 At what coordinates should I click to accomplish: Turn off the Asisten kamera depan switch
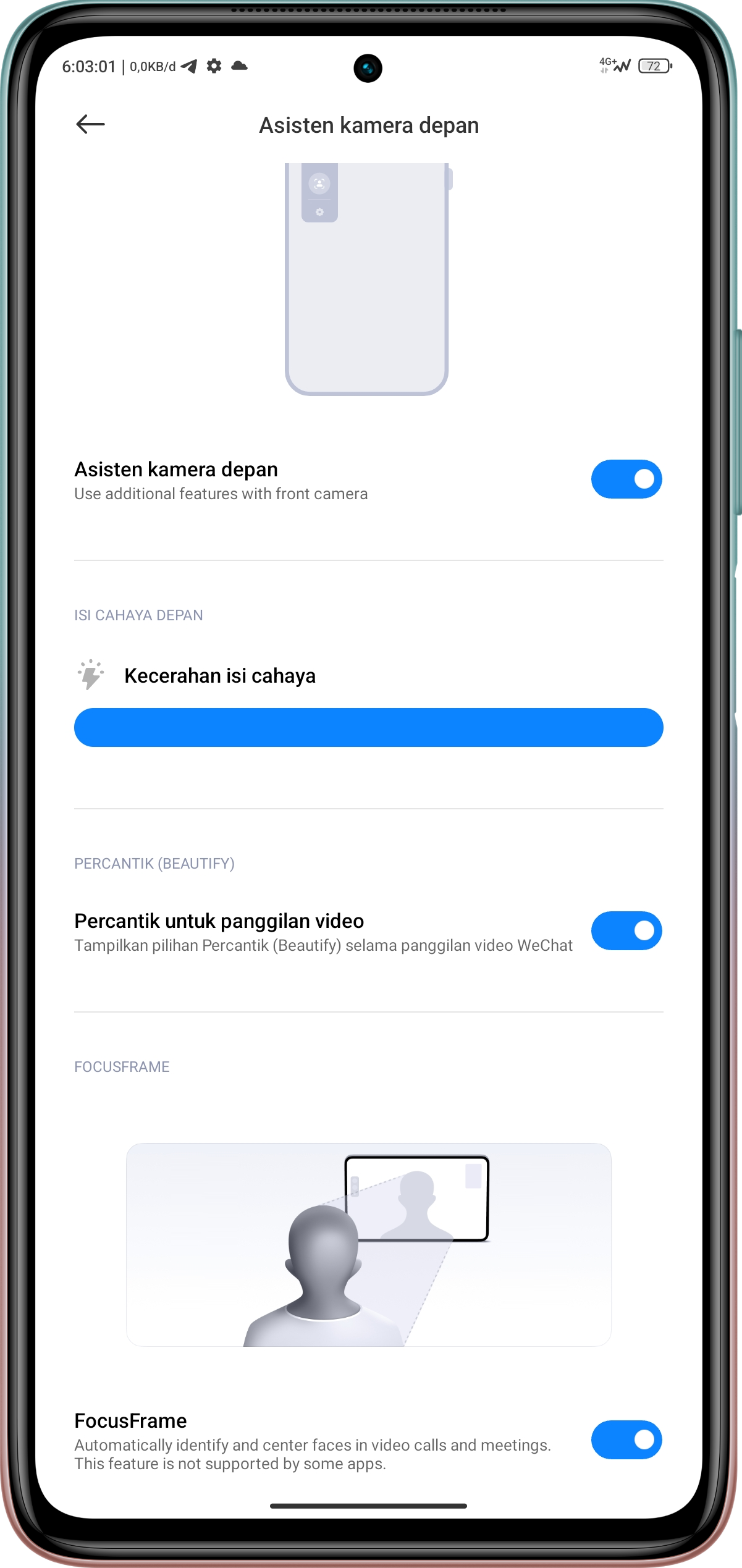coord(626,479)
